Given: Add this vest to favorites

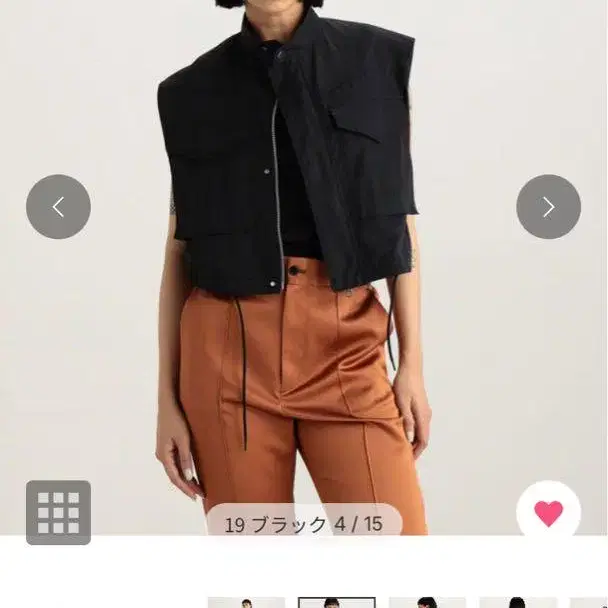Looking at the screenshot, I should point(548,513).
